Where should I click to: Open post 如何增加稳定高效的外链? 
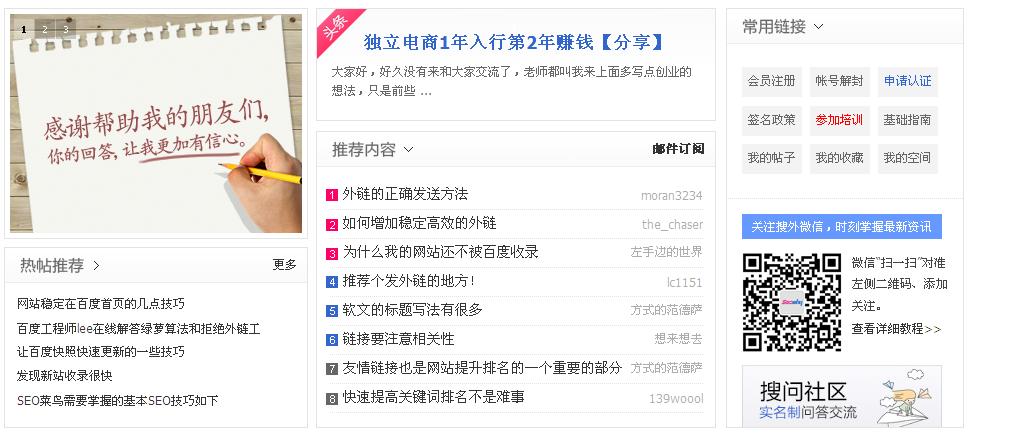click(x=419, y=223)
